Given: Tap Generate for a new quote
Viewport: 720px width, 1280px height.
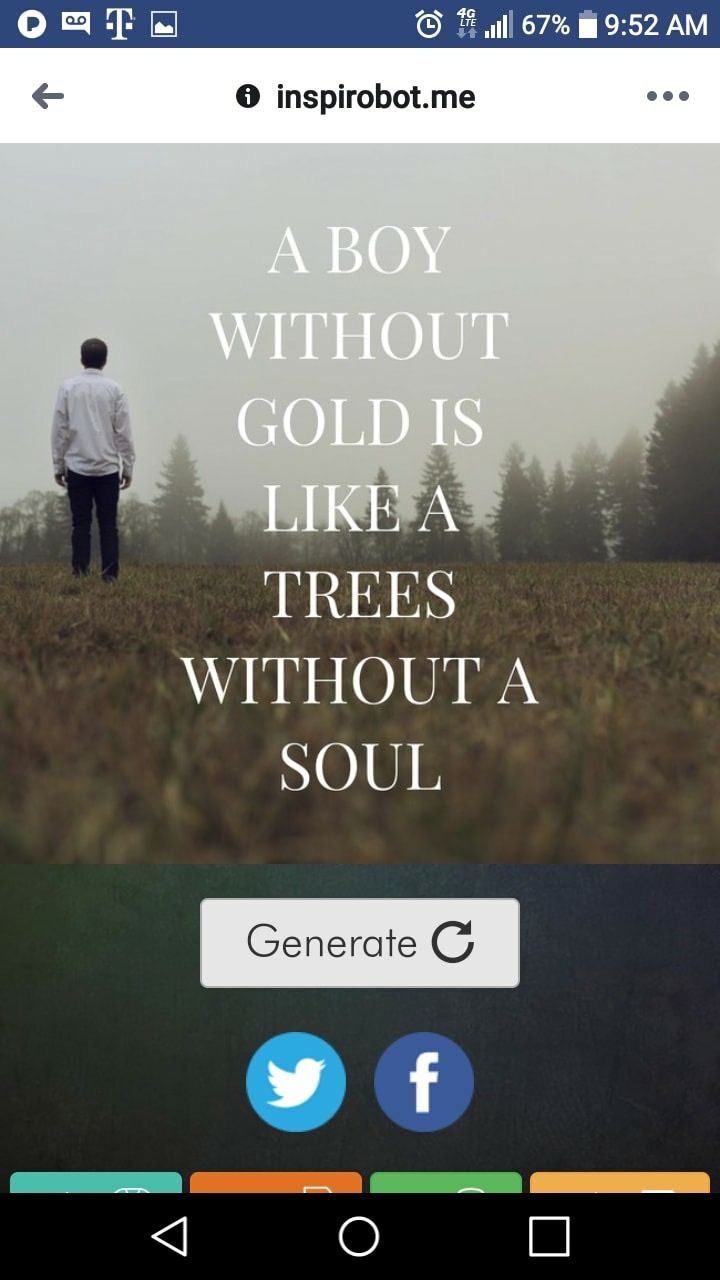Looking at the screenshot, I should pyautogui.click(x=360, y=942).
